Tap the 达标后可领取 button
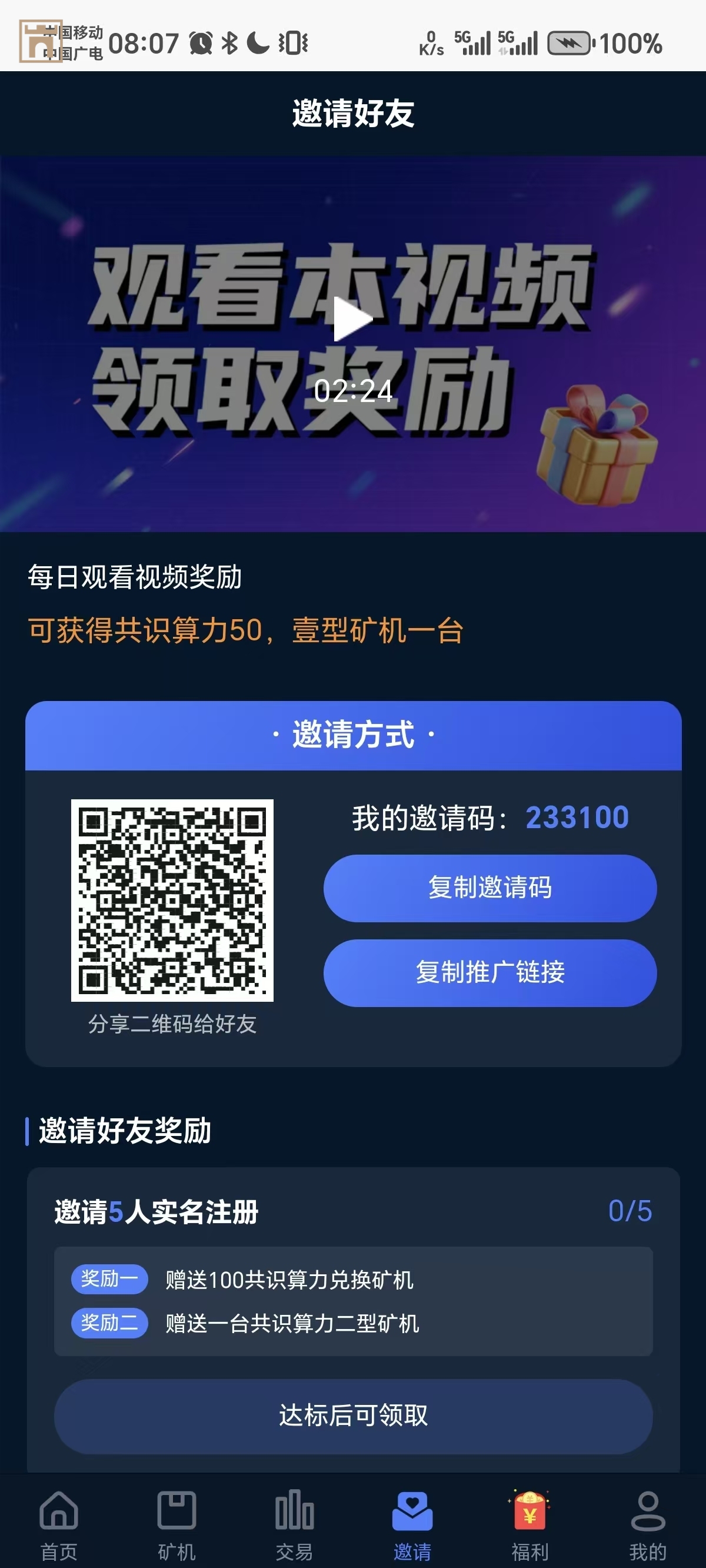 353,1416
